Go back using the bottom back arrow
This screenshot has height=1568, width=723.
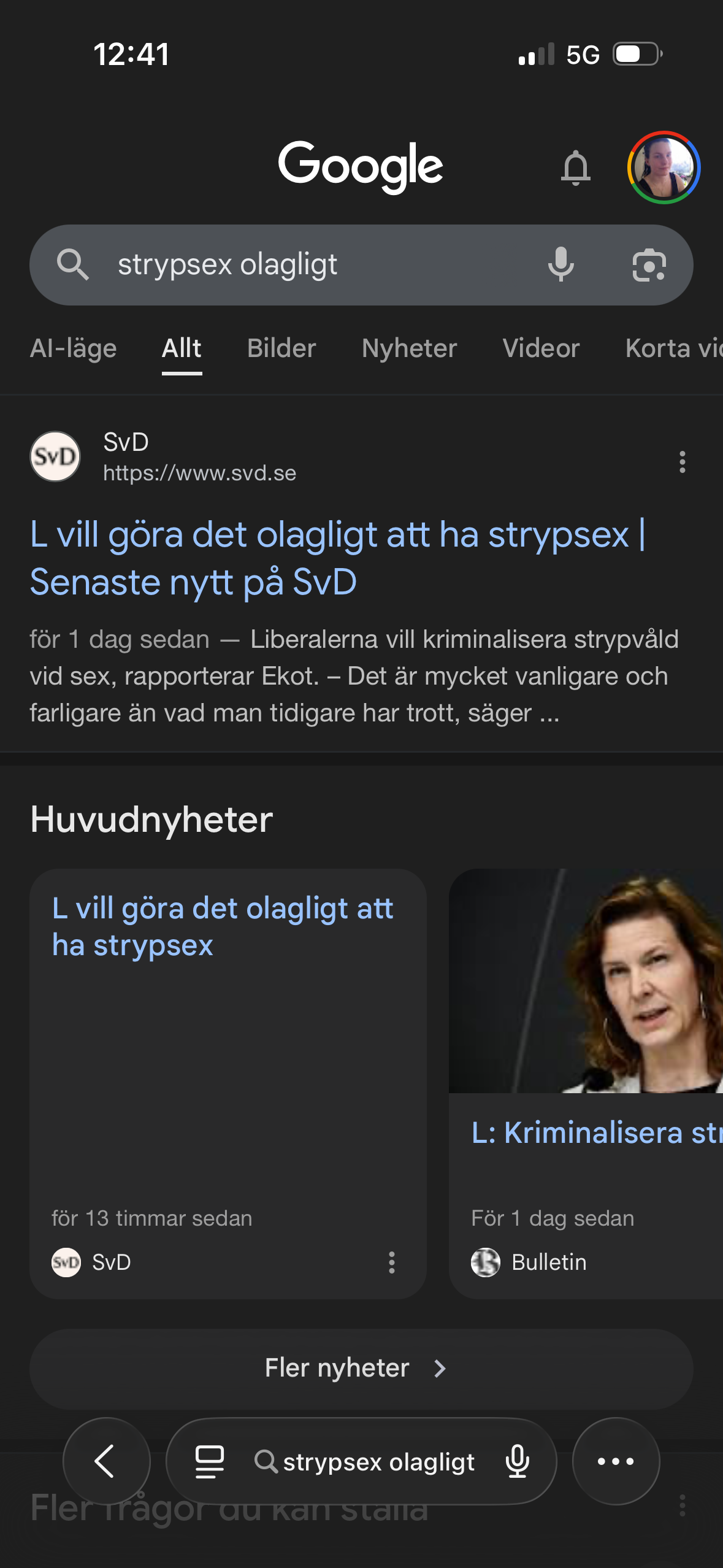pos(106,1461)
